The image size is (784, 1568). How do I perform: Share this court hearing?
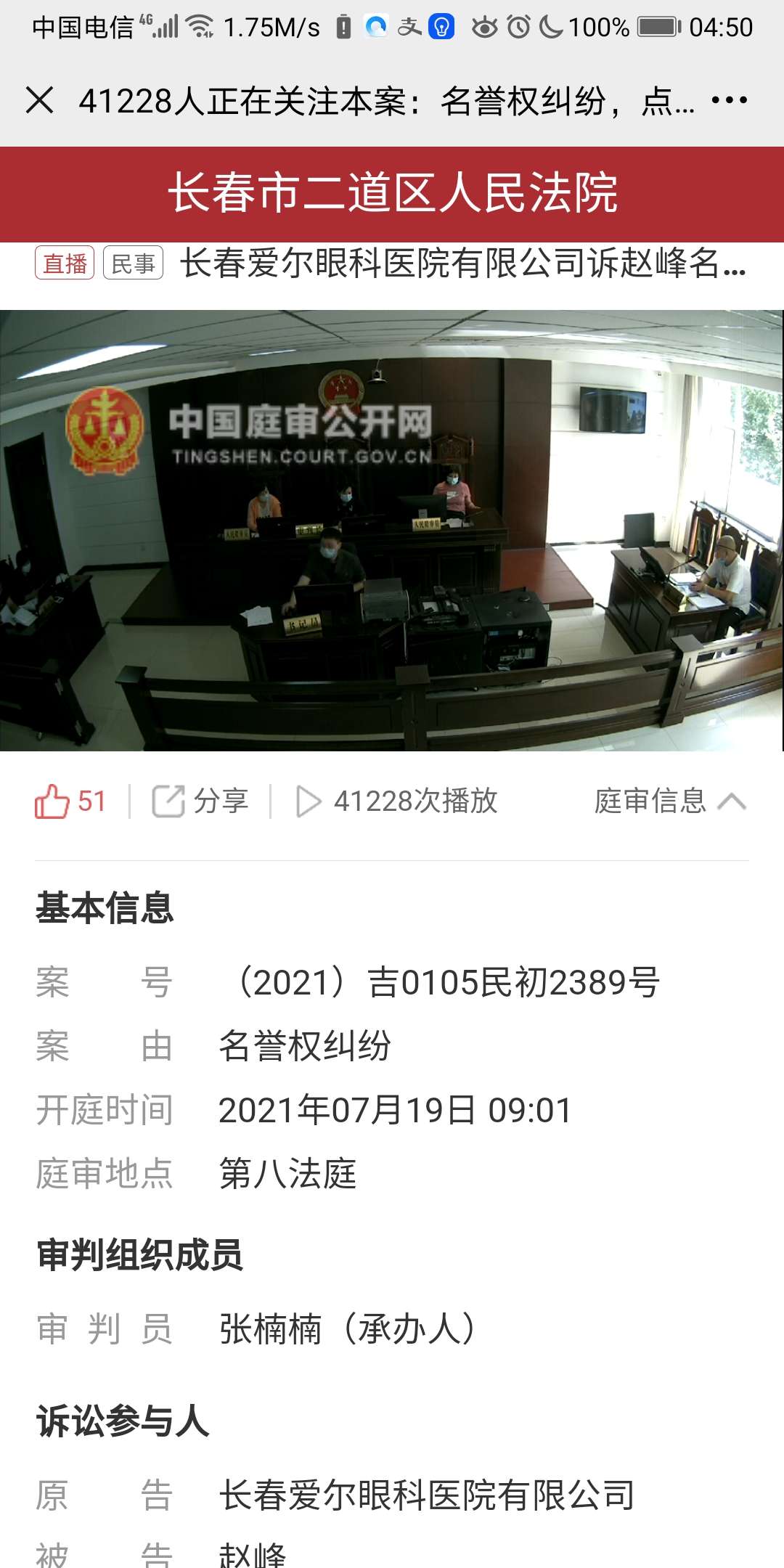pyautogui.click(x=200, y=801)
